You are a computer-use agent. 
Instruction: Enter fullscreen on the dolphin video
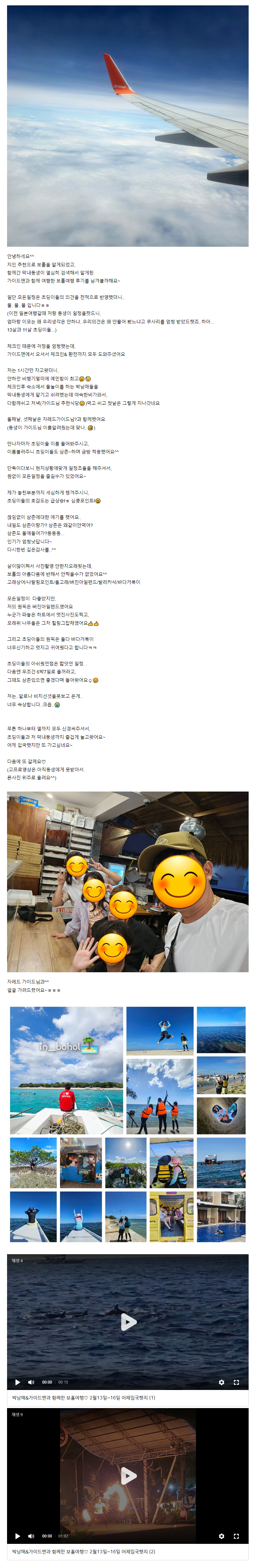[x=236, y=1382]
